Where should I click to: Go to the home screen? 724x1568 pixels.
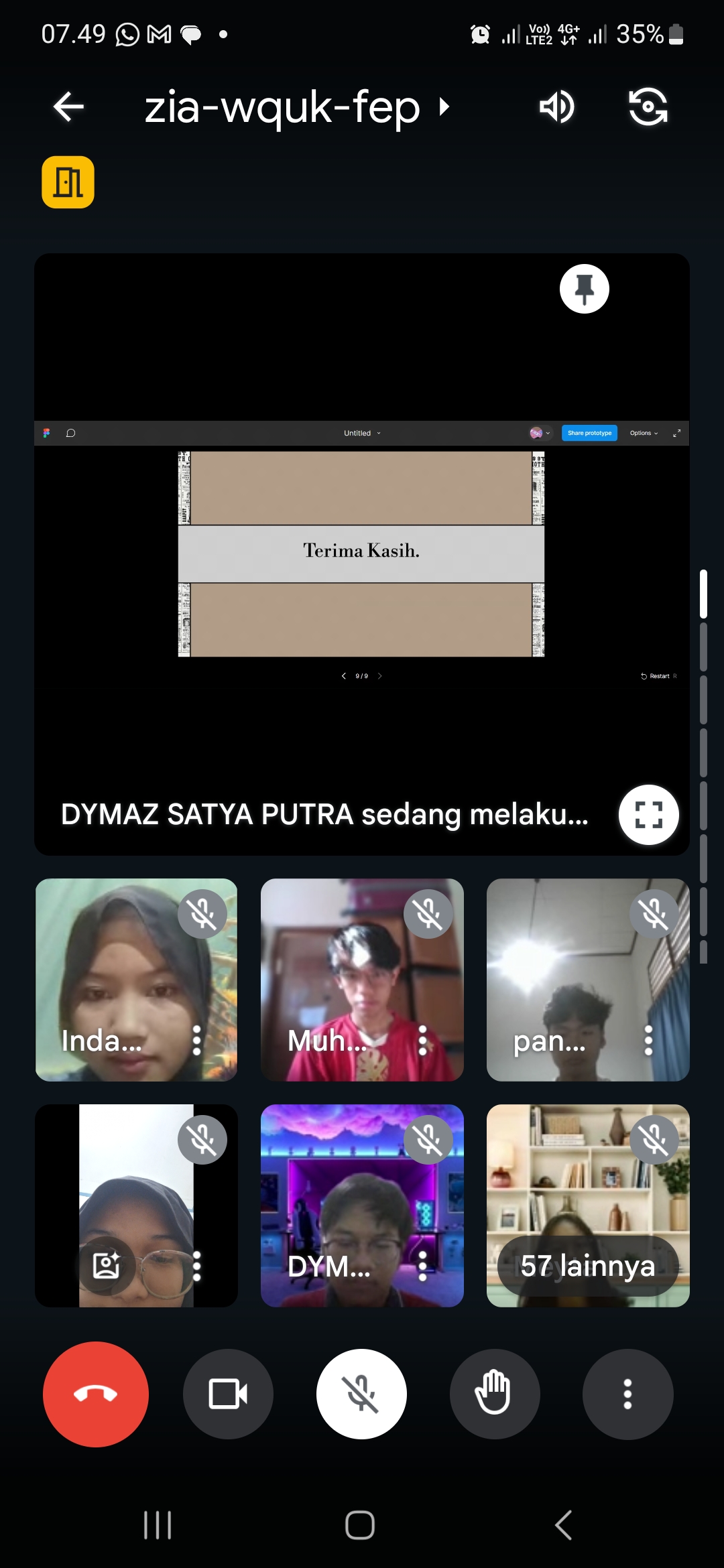[x=360, y=1525]
